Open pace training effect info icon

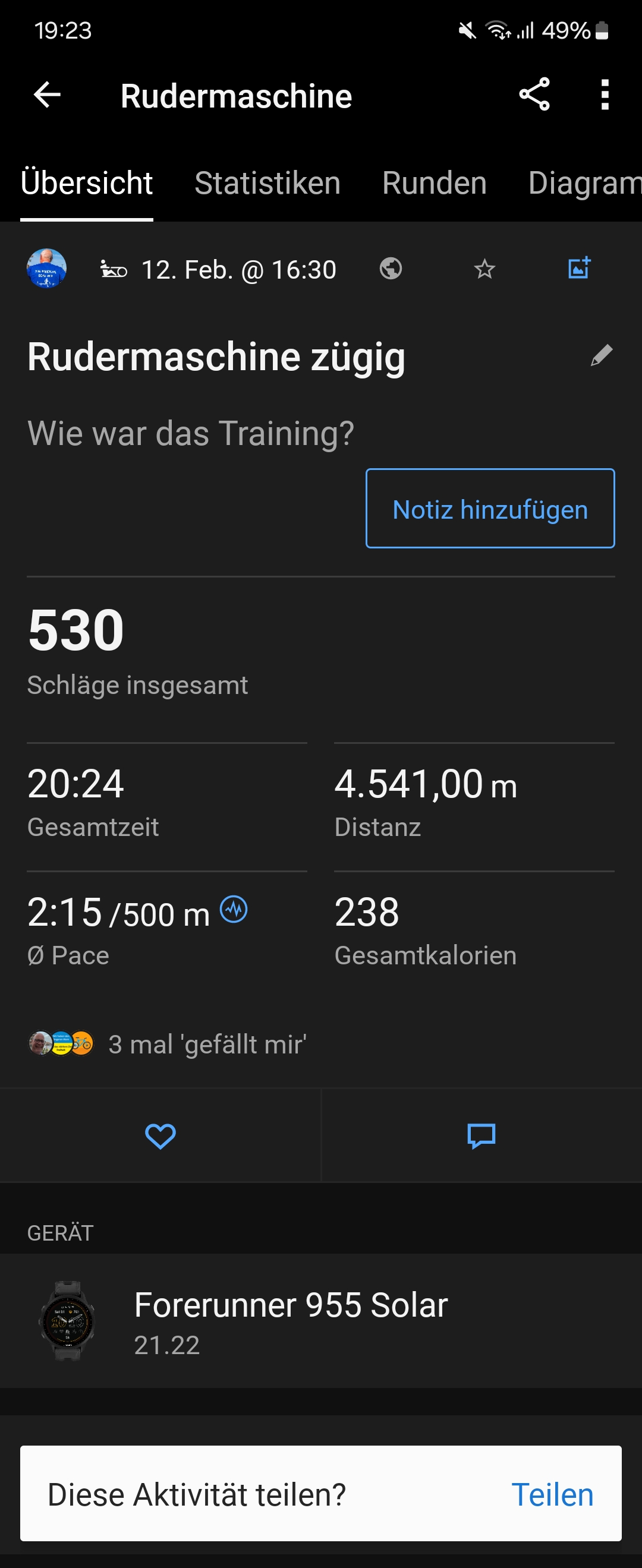click(234, 910)
